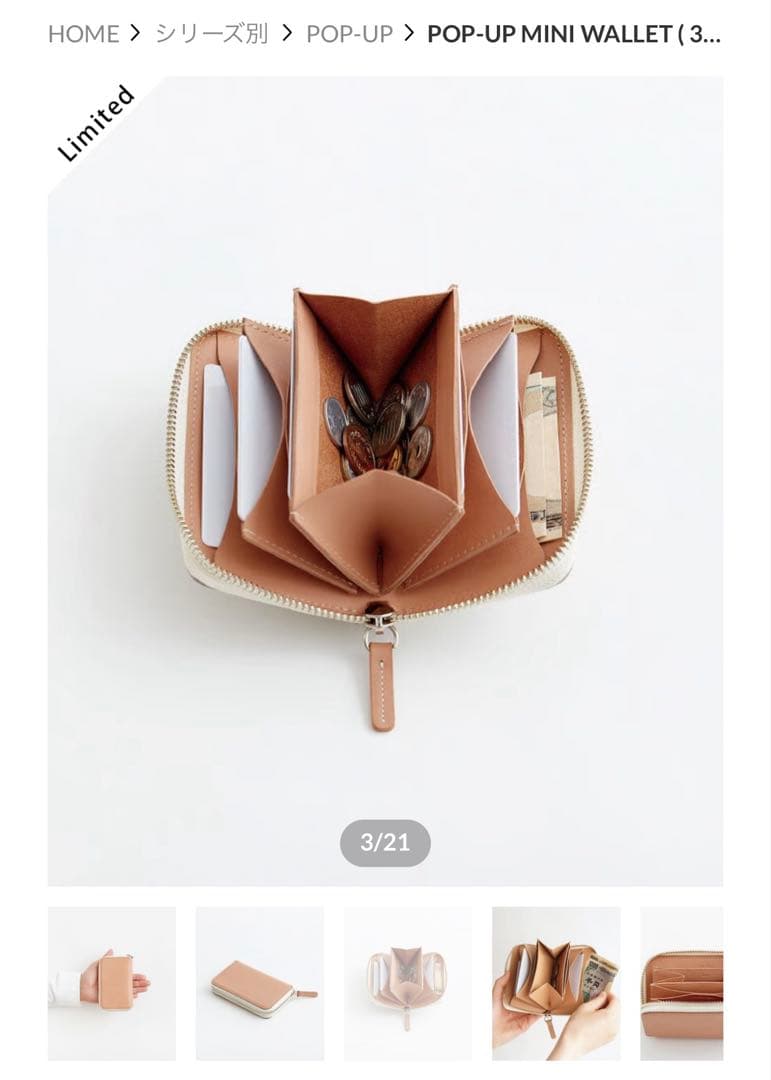771x1080 pixels.
Task: Open the POP-UP breadcrumb link
Action: coord(349,34)
